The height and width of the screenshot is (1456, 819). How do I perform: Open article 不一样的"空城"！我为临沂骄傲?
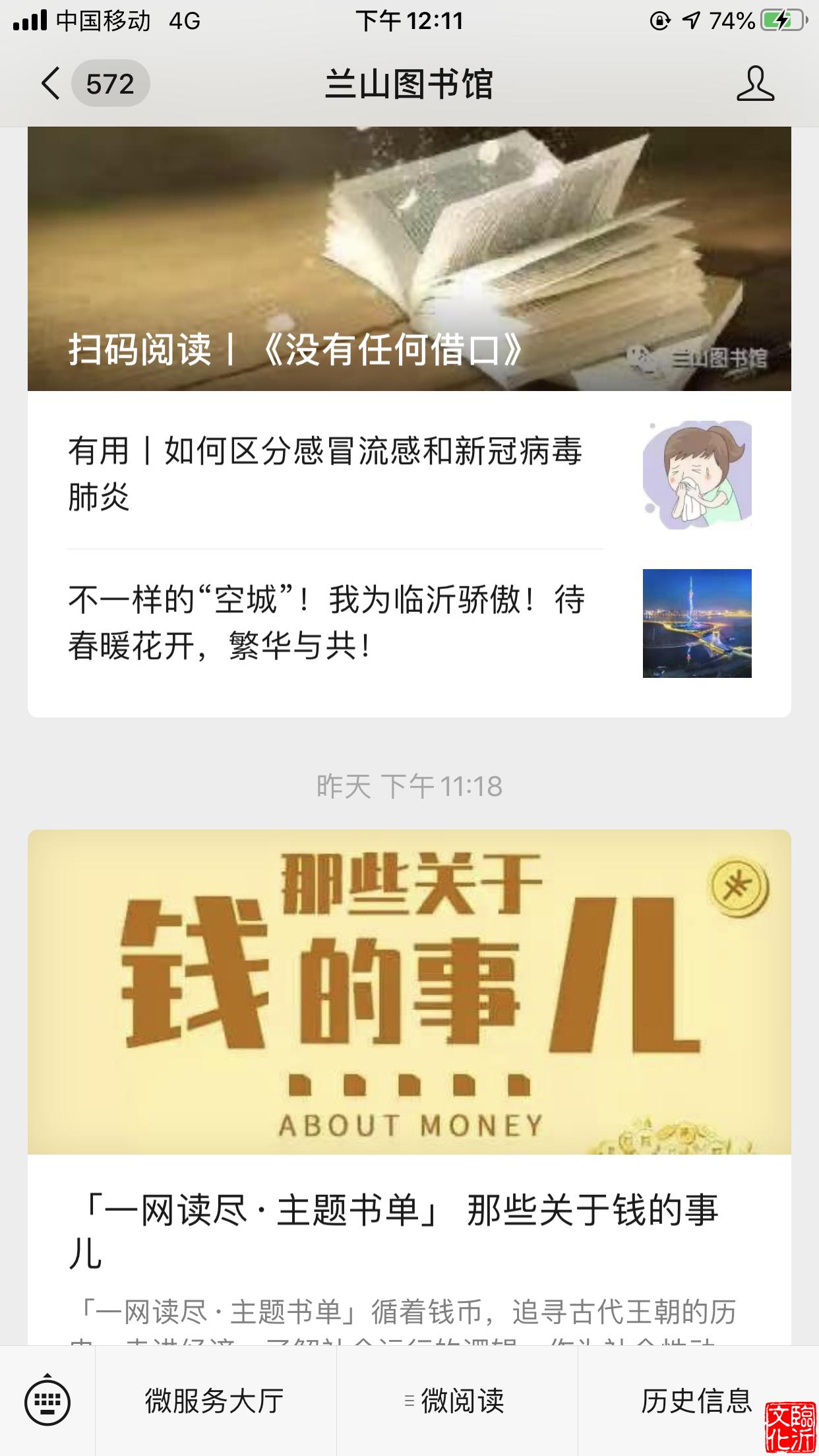click(326, 622)
